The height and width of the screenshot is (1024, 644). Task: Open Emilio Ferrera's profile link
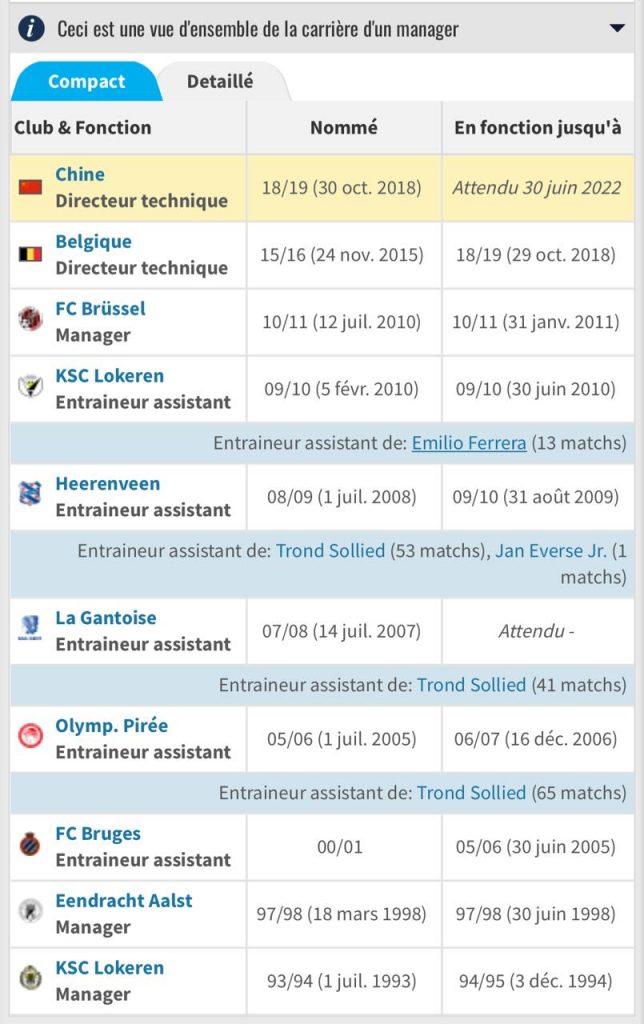click(x=469, y=443)
